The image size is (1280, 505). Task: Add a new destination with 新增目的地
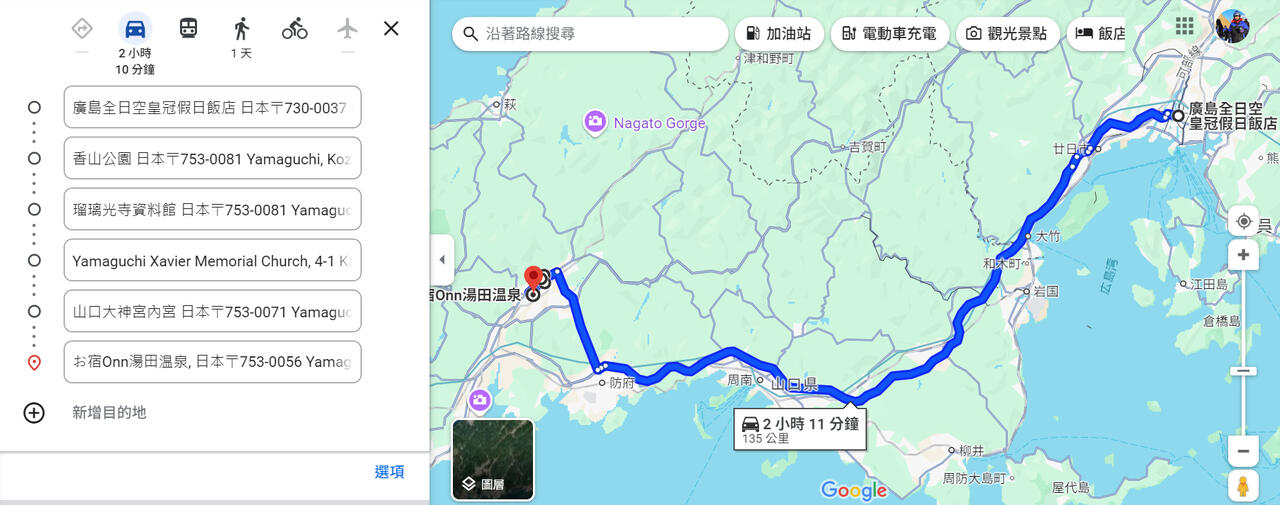108,412
